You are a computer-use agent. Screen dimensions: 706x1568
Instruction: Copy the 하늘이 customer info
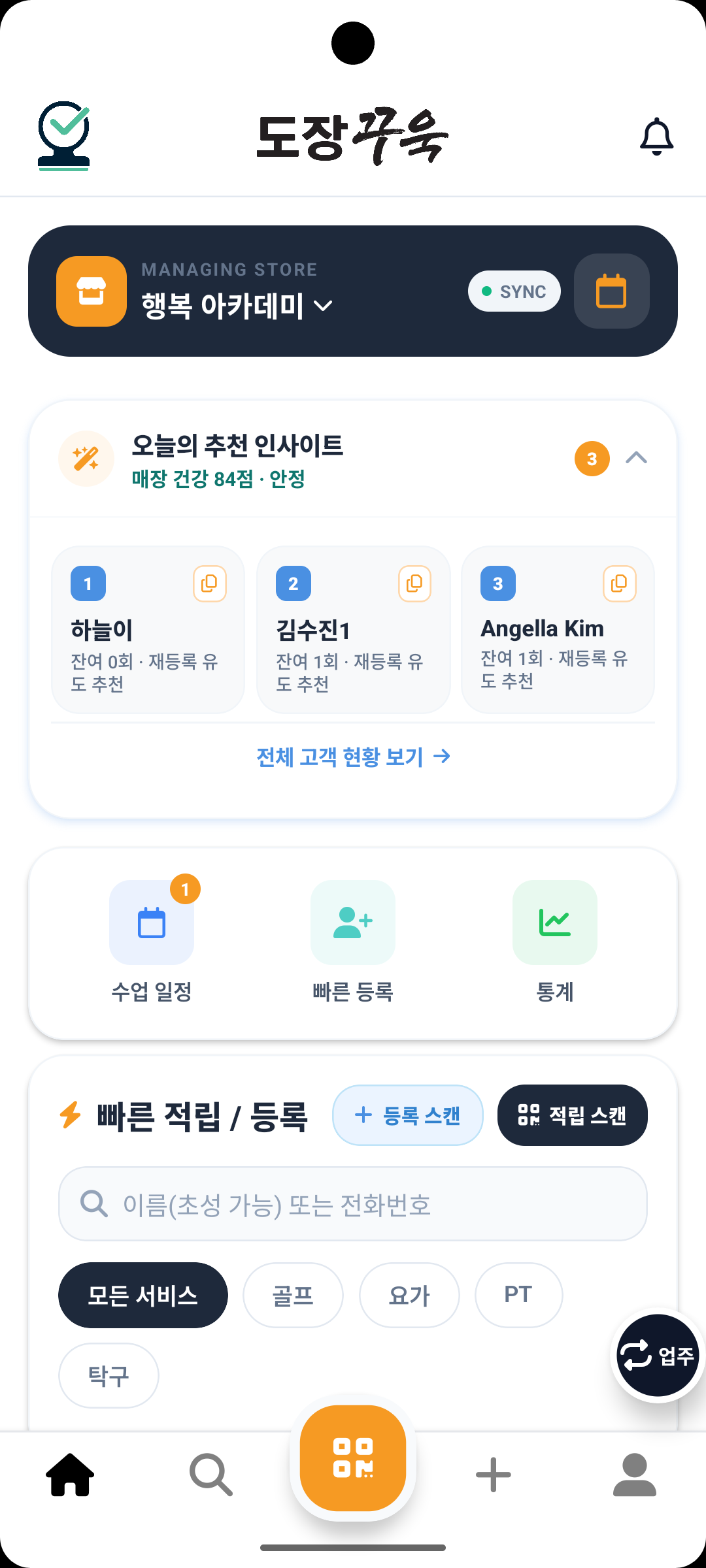[x=209, y=584]
